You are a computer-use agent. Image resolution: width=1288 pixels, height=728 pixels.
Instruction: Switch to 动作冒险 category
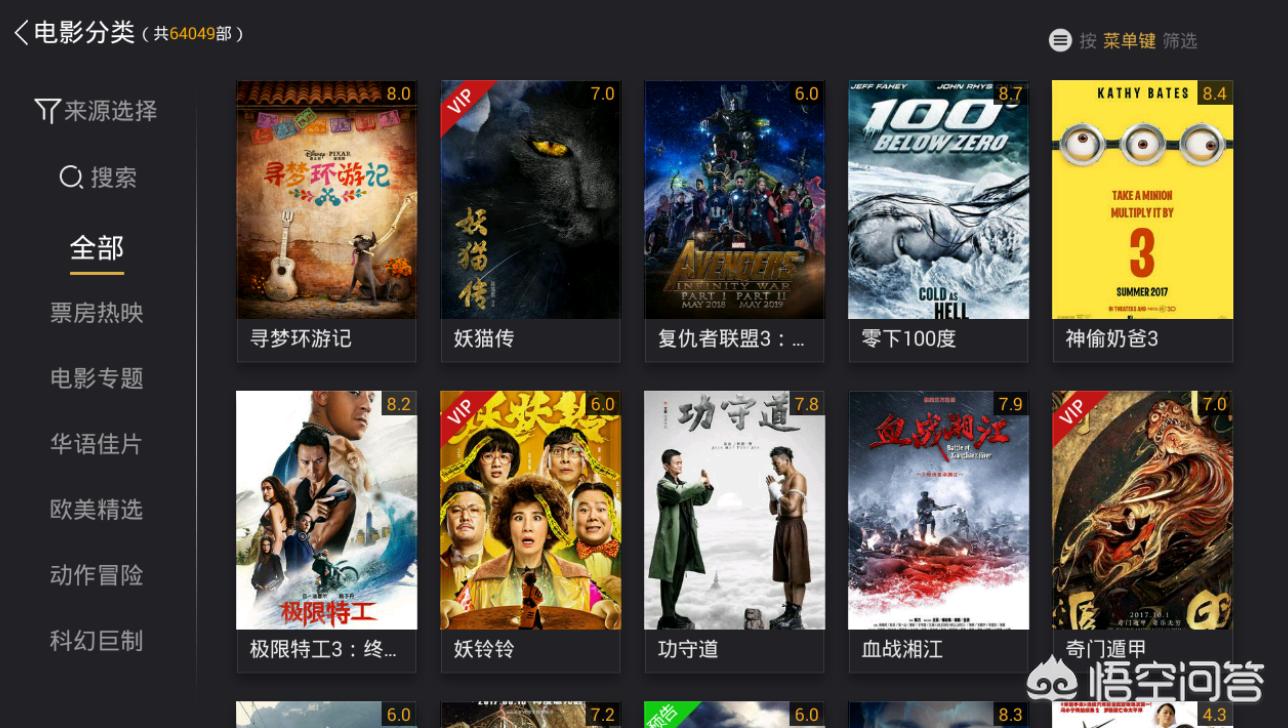point(96,576)
